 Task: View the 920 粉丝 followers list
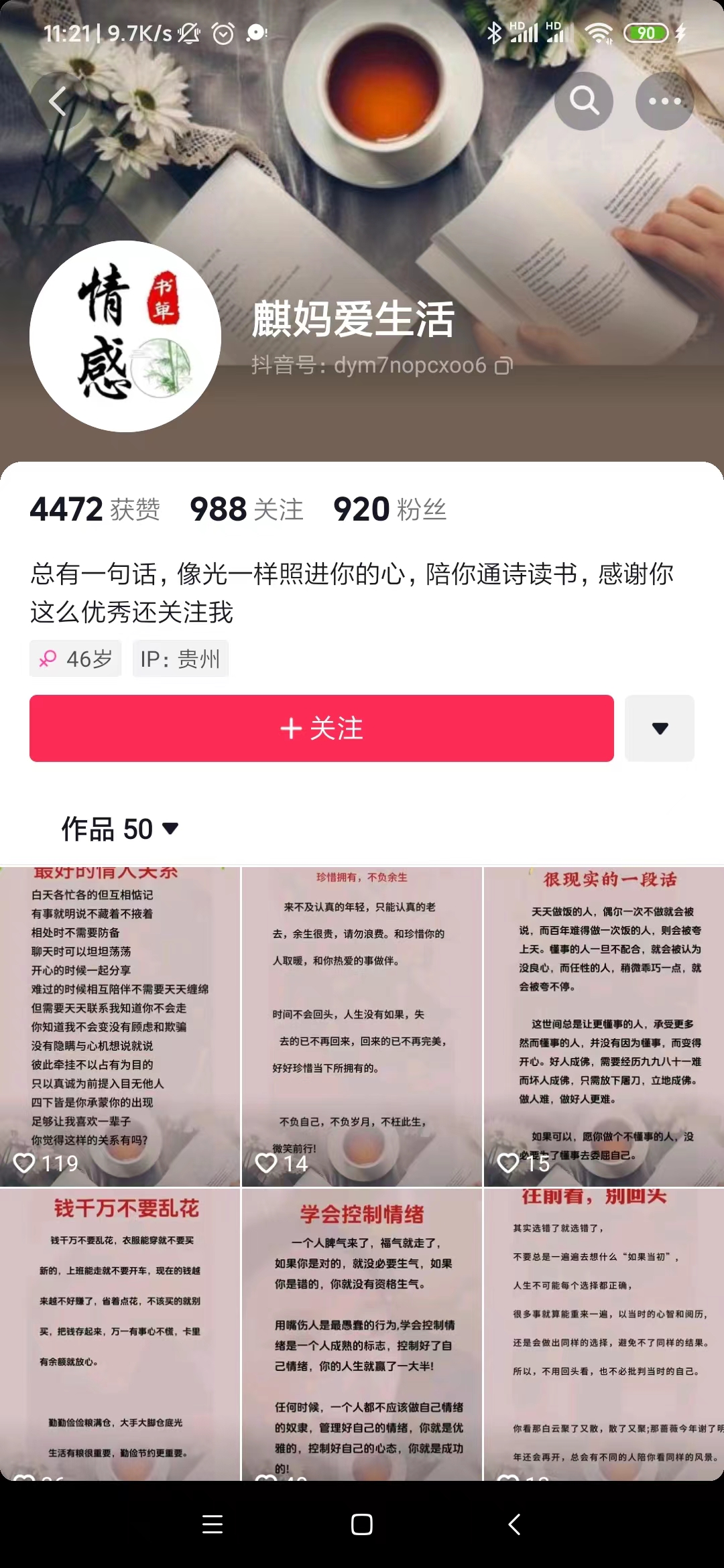tap(389, 509)
